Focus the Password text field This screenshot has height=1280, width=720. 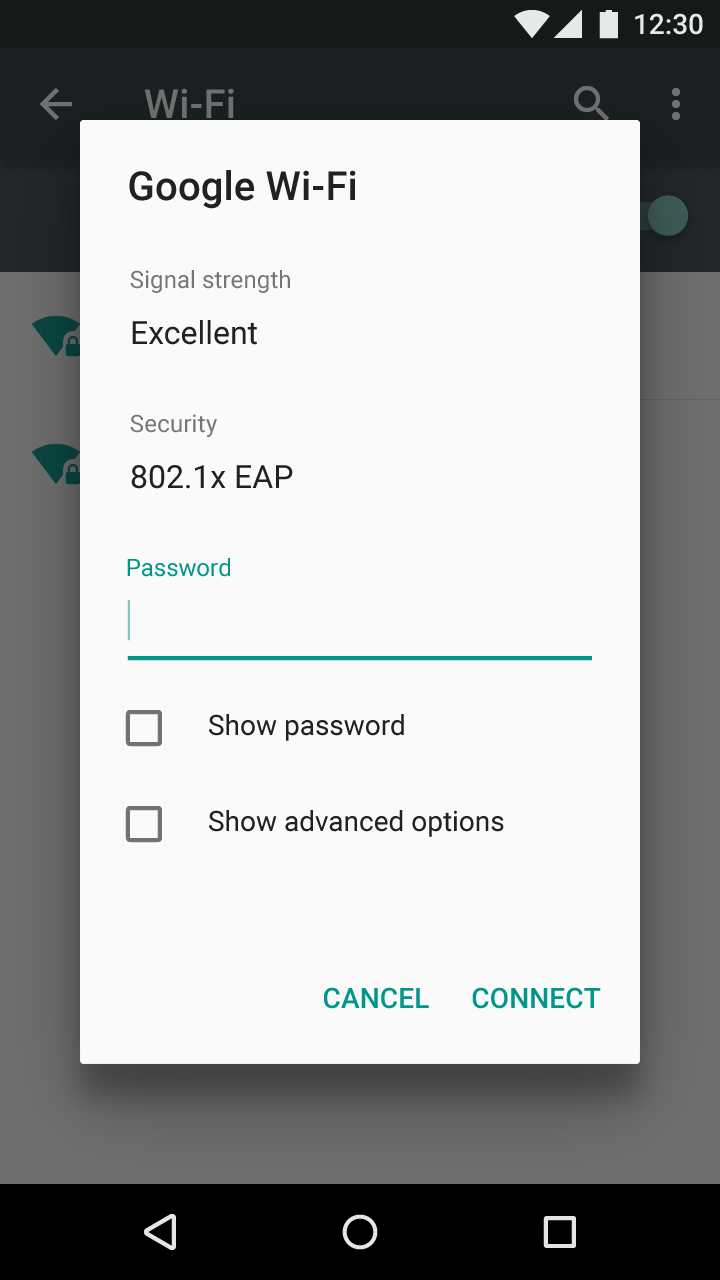point(360,622)
